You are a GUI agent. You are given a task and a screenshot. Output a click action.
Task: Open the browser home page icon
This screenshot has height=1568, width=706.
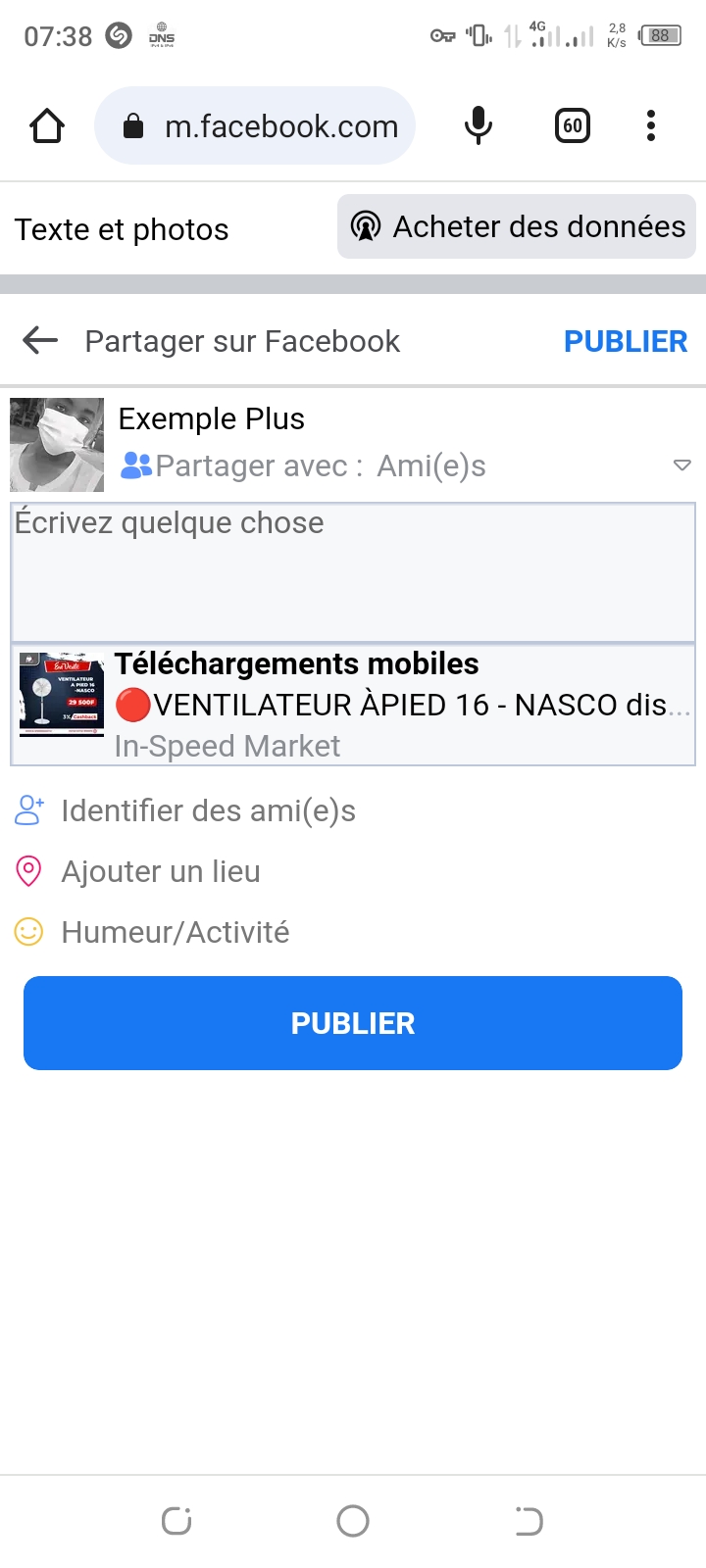coord(47,126)
